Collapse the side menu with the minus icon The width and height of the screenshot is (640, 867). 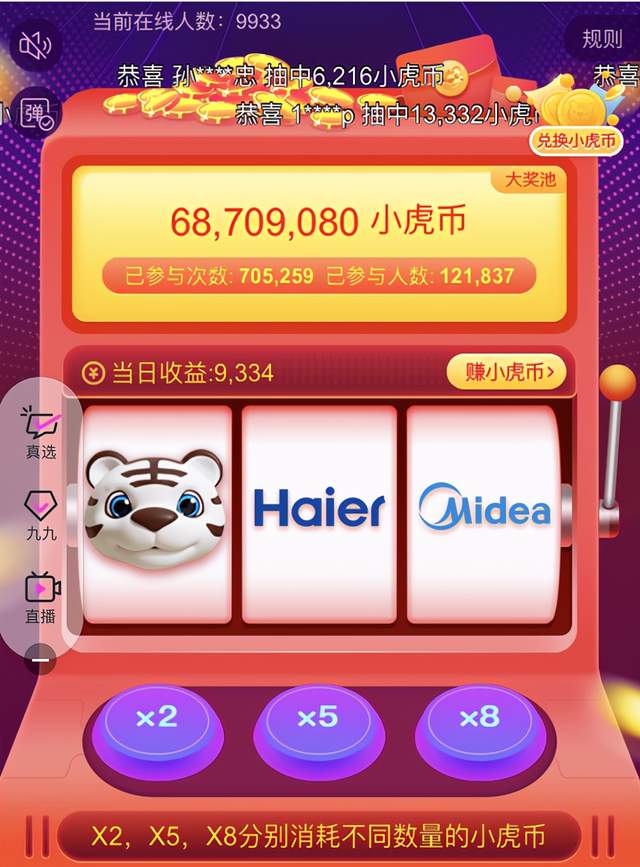click(41, 660)
